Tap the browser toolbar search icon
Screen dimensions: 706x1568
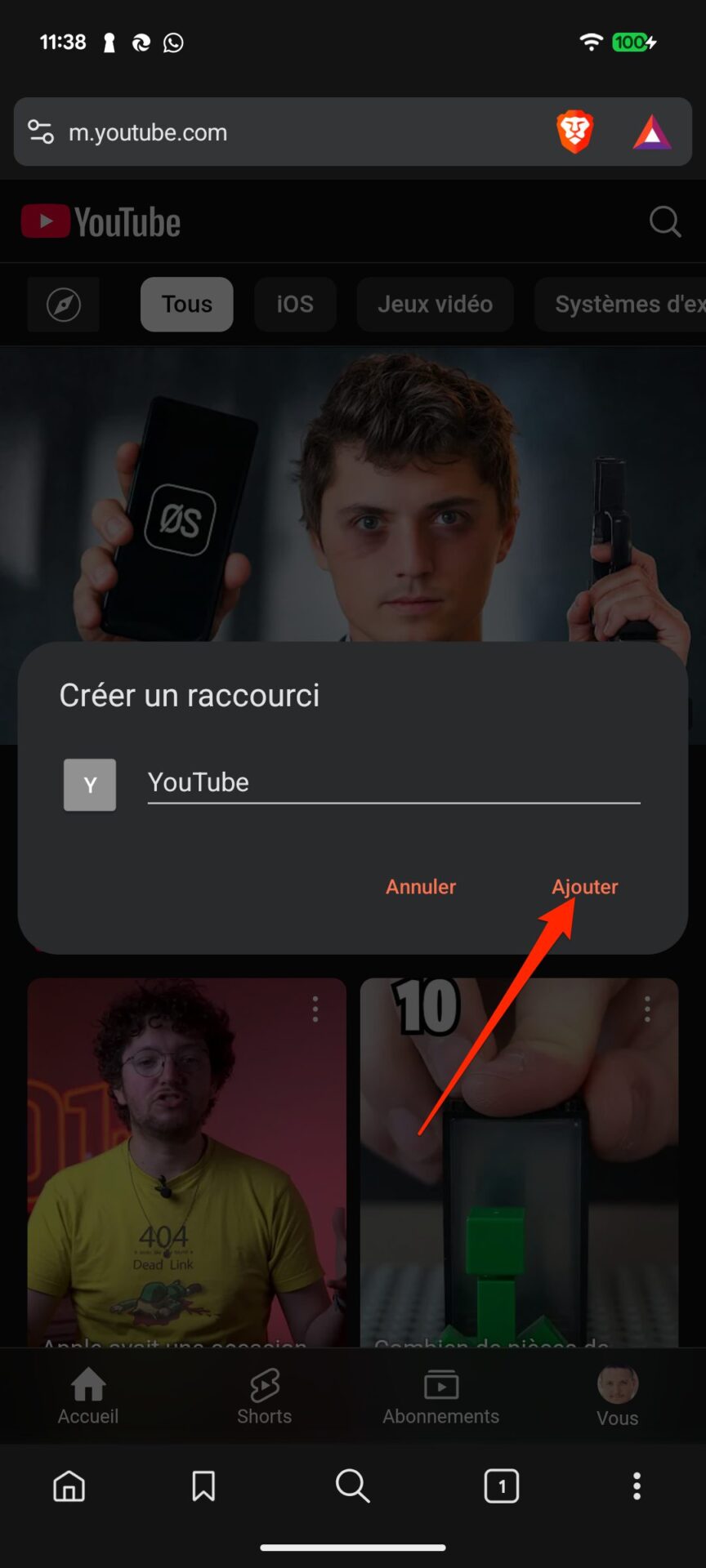353,1486
